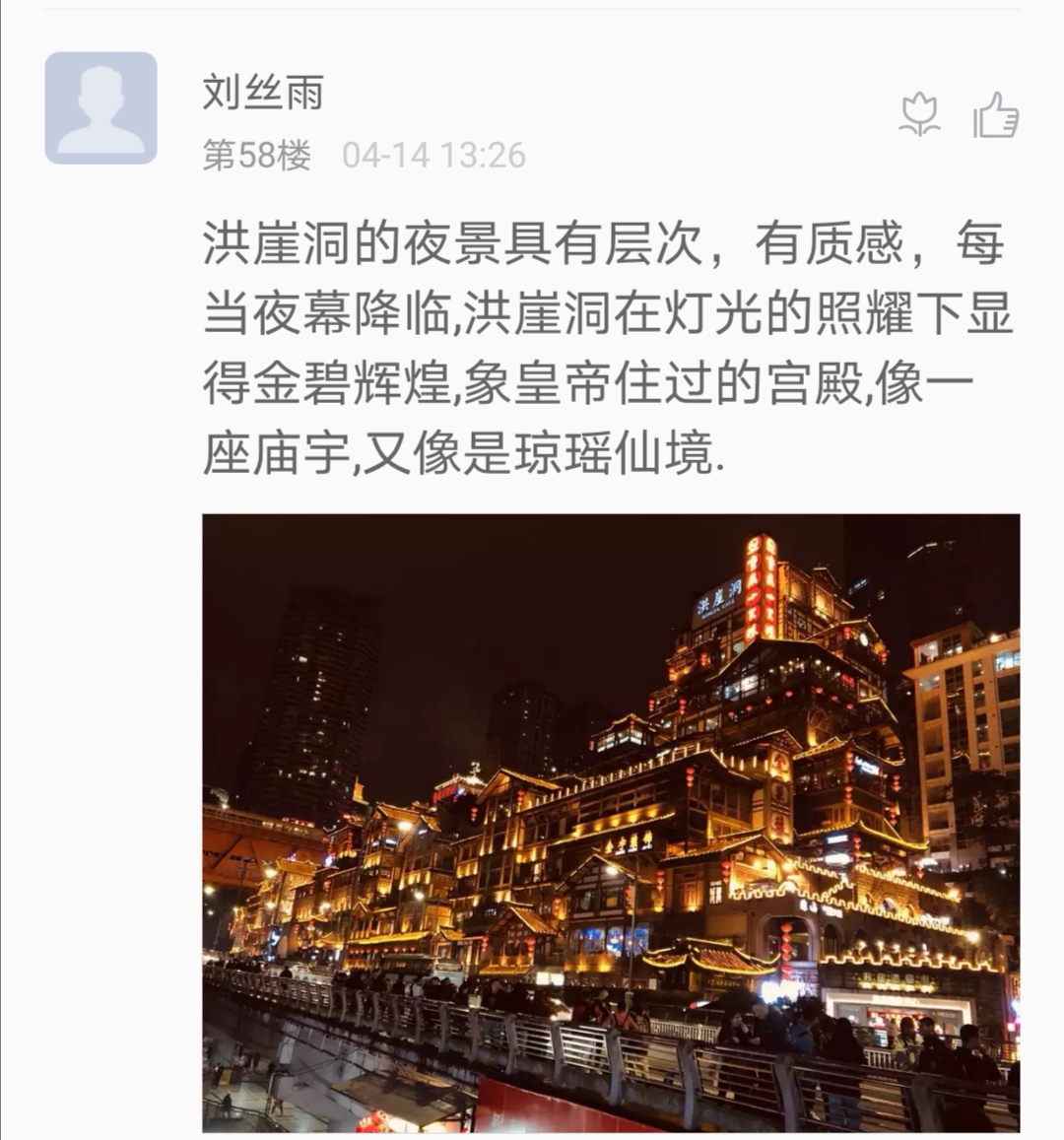The height and width of the screenshot is (1140, 1064).
Task: Open 刘丝雨's username profile link
Action: 263,93
